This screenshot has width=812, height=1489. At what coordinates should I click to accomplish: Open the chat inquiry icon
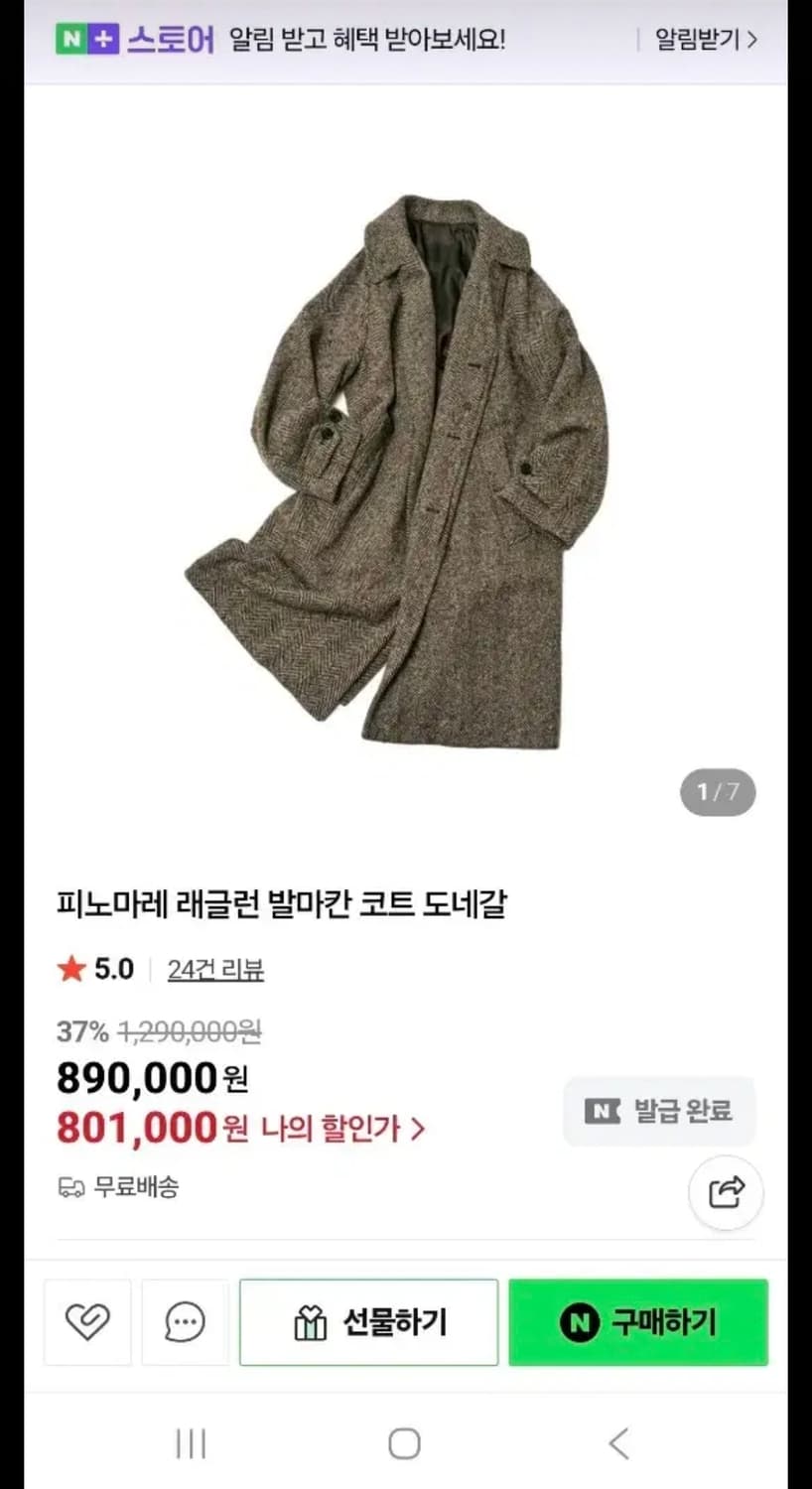pyautogui.click(x=184, y=1321)
